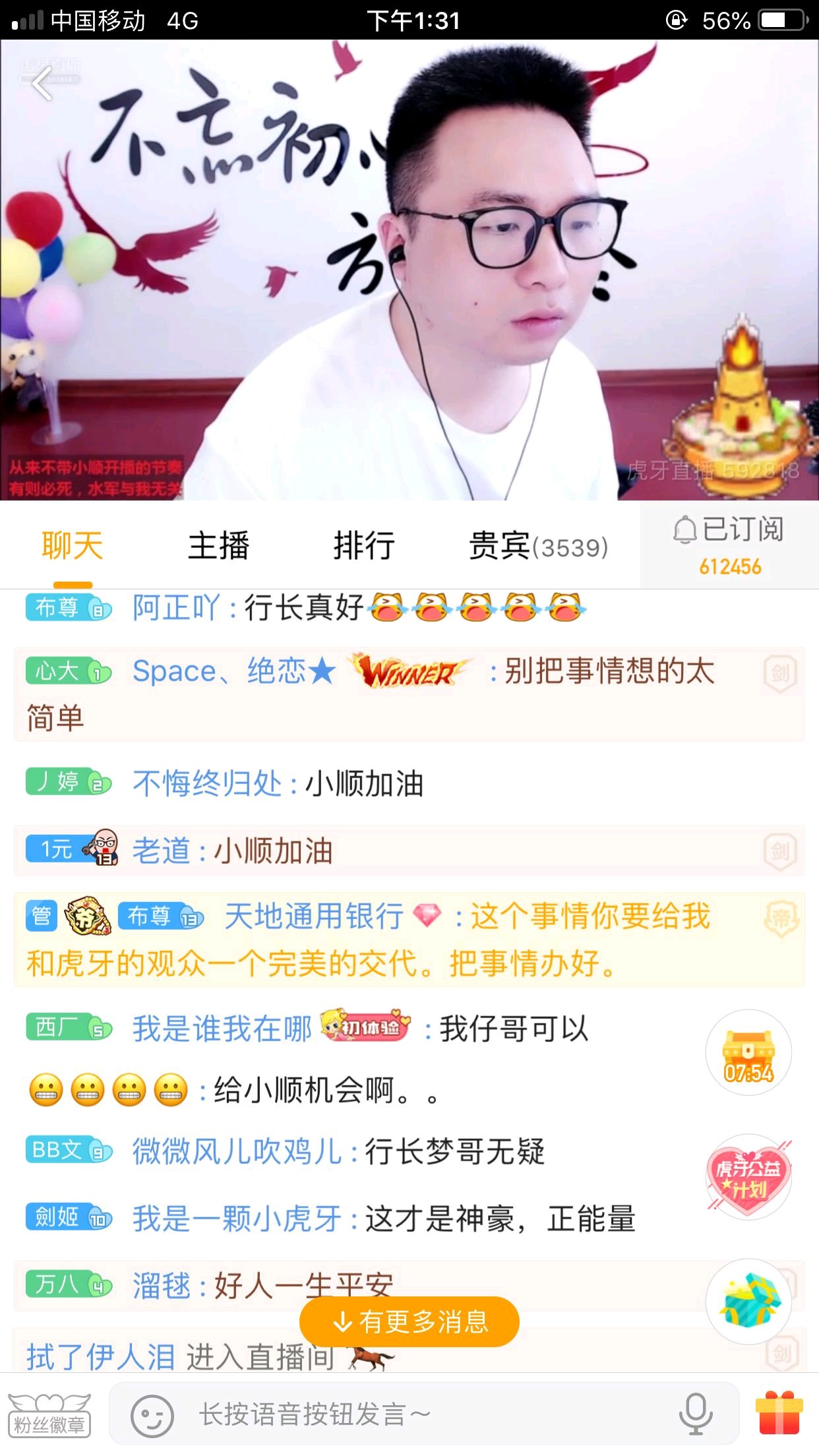
Task: Open the red gift panel
Action: click(x=779, y=1413)
